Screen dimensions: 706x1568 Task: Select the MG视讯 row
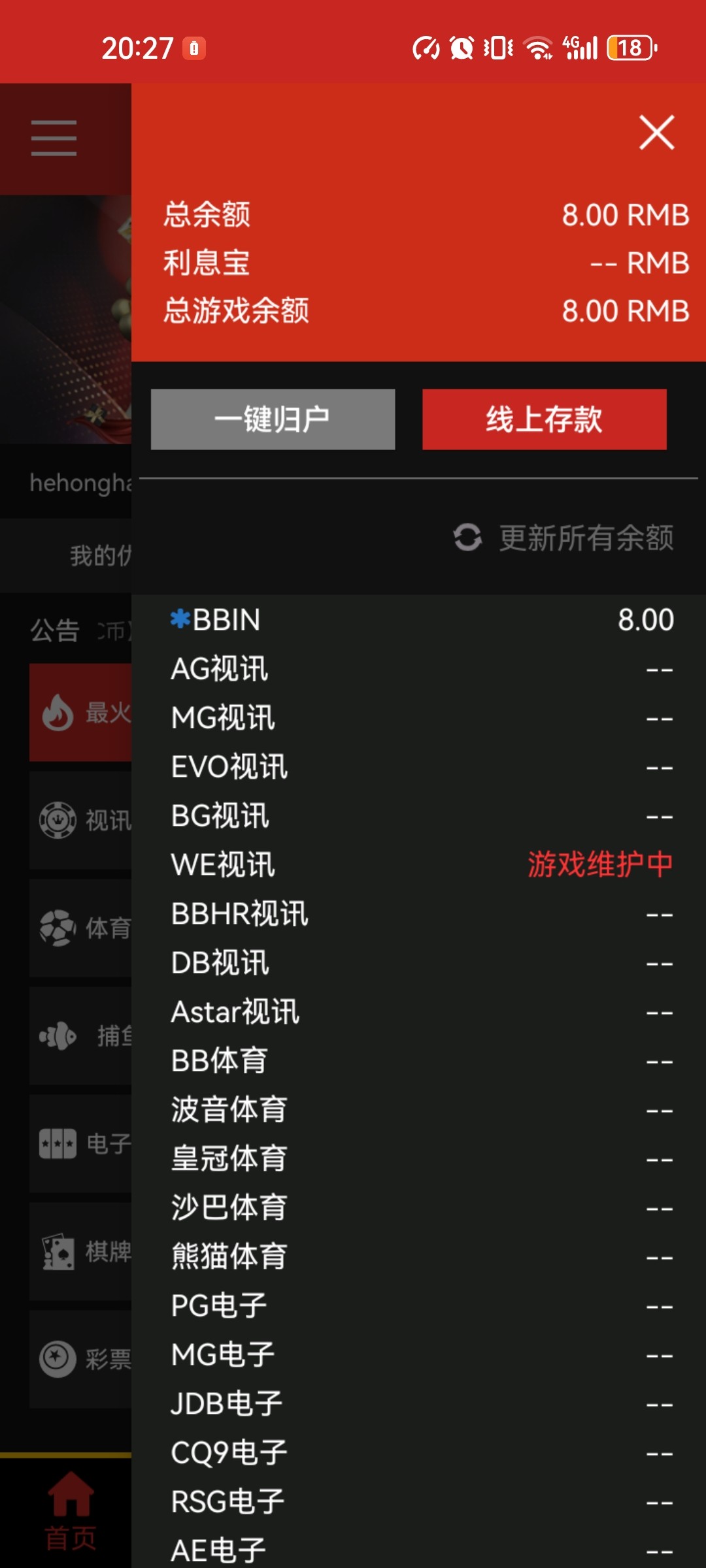coord(418,718)
